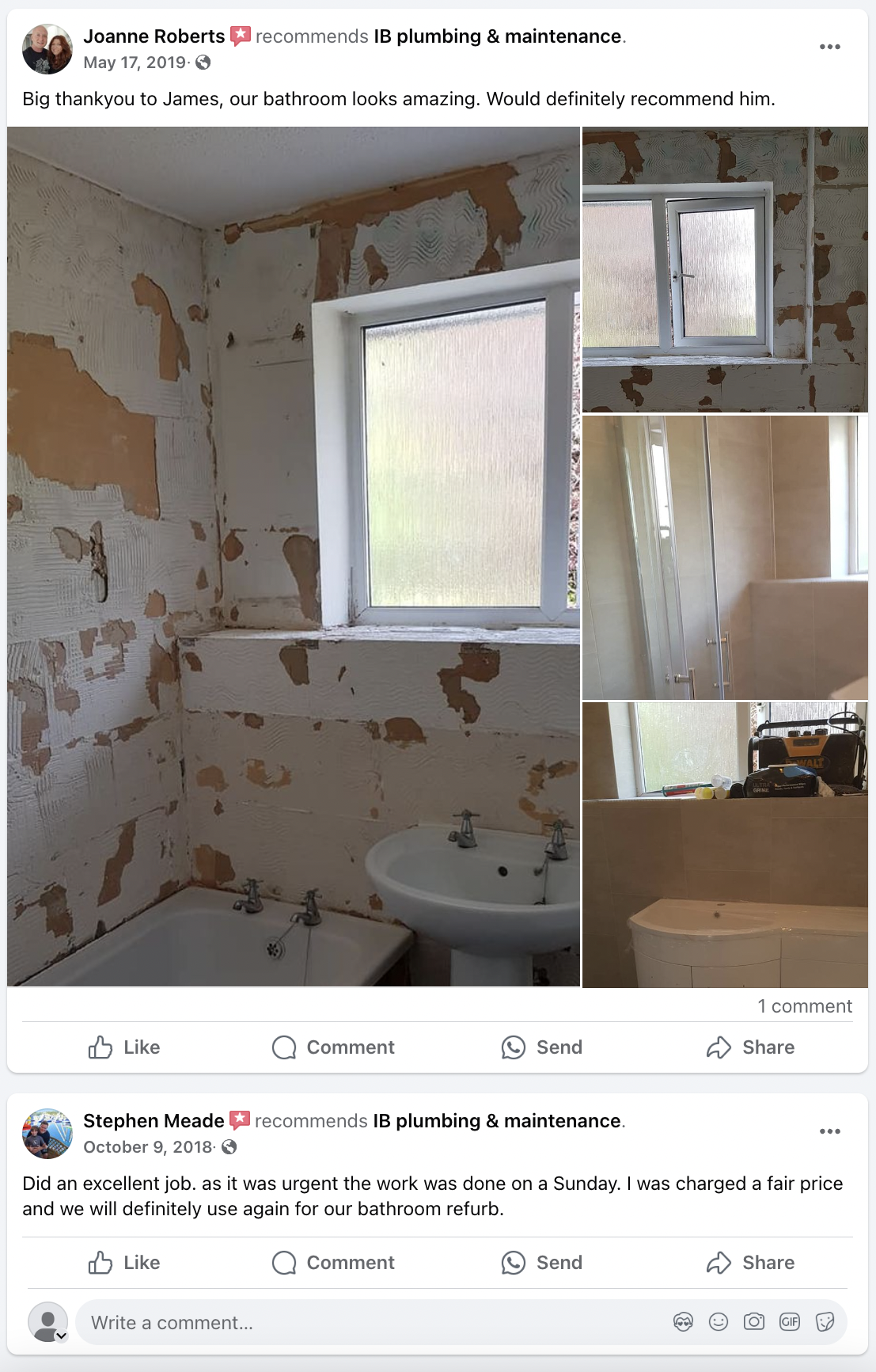This screenshot has height=1372, width=876.
Task: Like Stephen Meade's recommendation post
Action: click(x=124, y=1263)
